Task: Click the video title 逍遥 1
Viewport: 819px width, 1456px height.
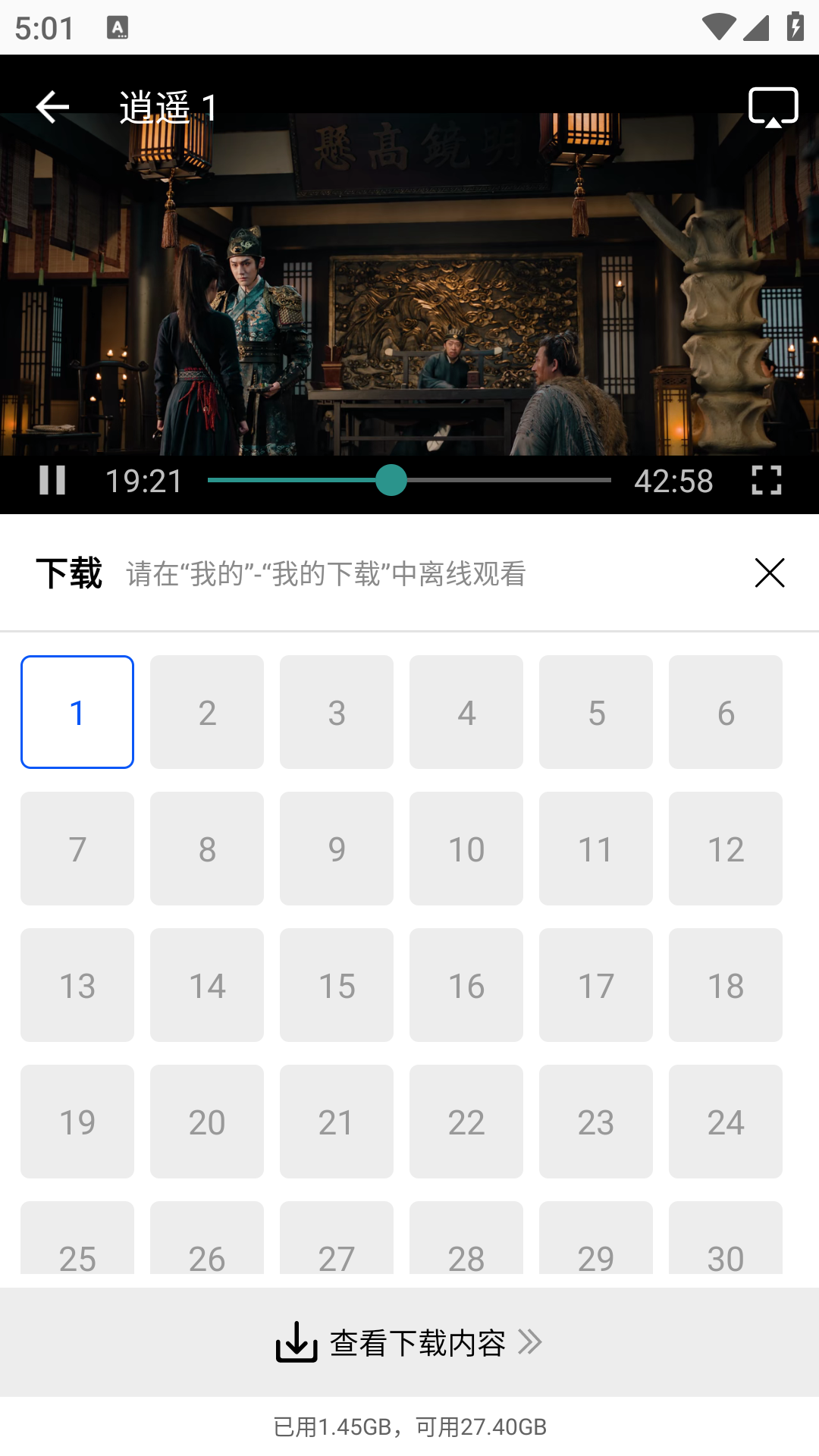Action: (x=168, y=106)
